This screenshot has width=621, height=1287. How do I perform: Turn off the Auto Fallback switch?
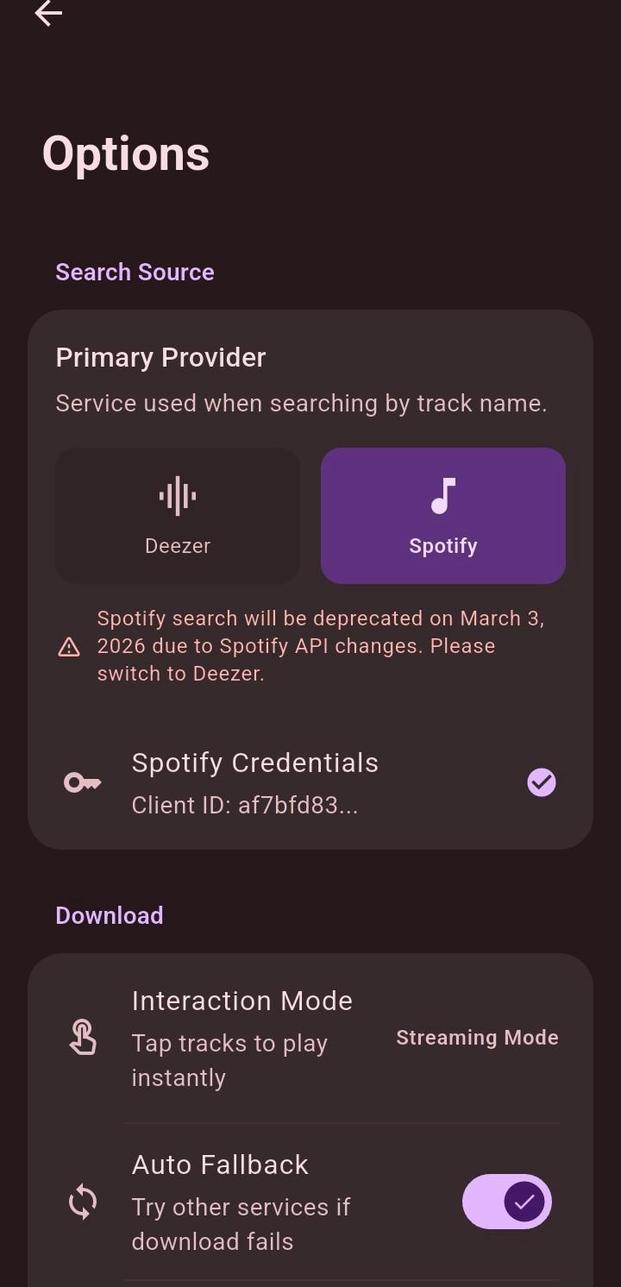click(506, 1202)
